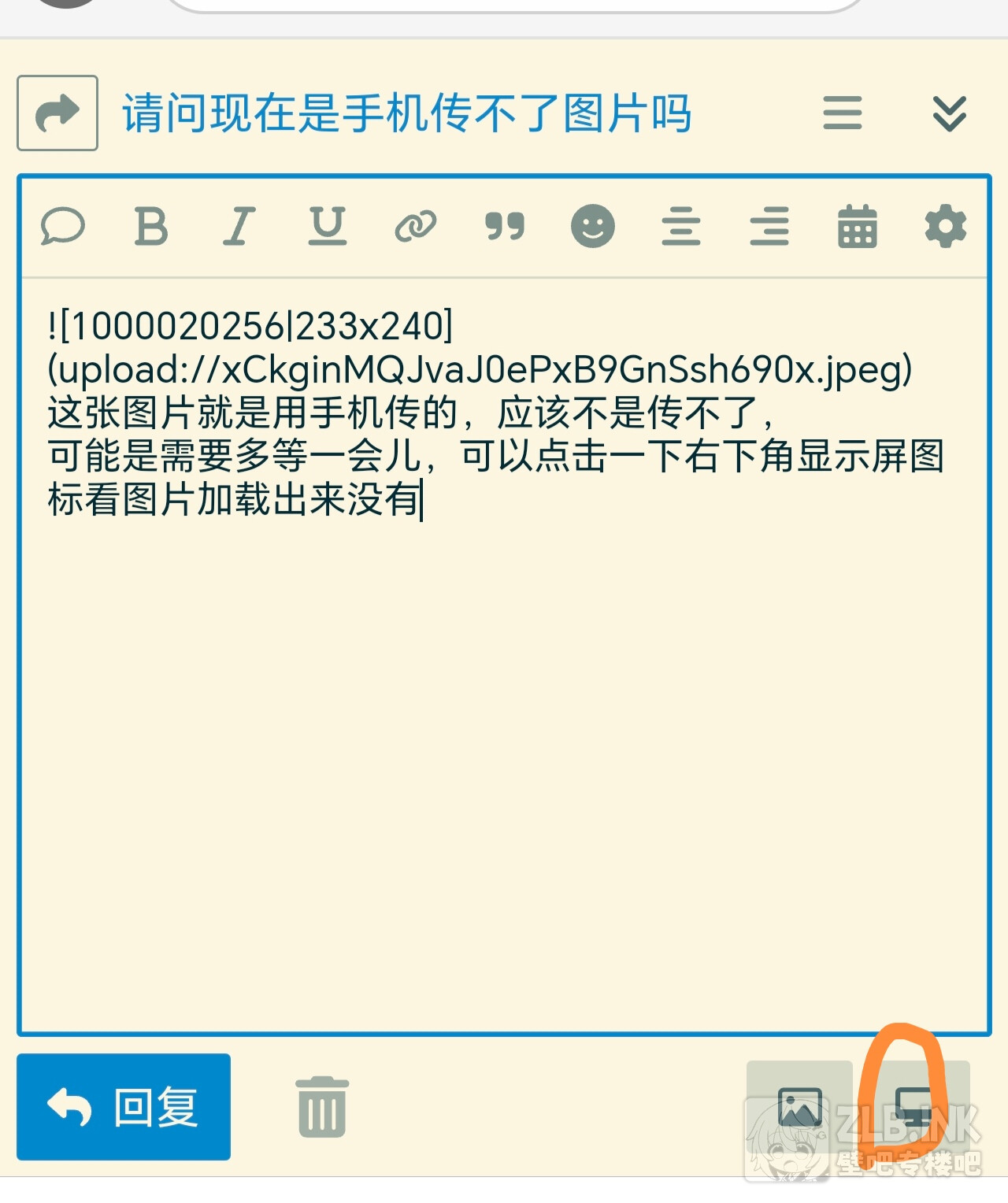Show the preview with the monitor icon
This screenshot has height=1203, width=1008.
click(x=913, y=1109)
